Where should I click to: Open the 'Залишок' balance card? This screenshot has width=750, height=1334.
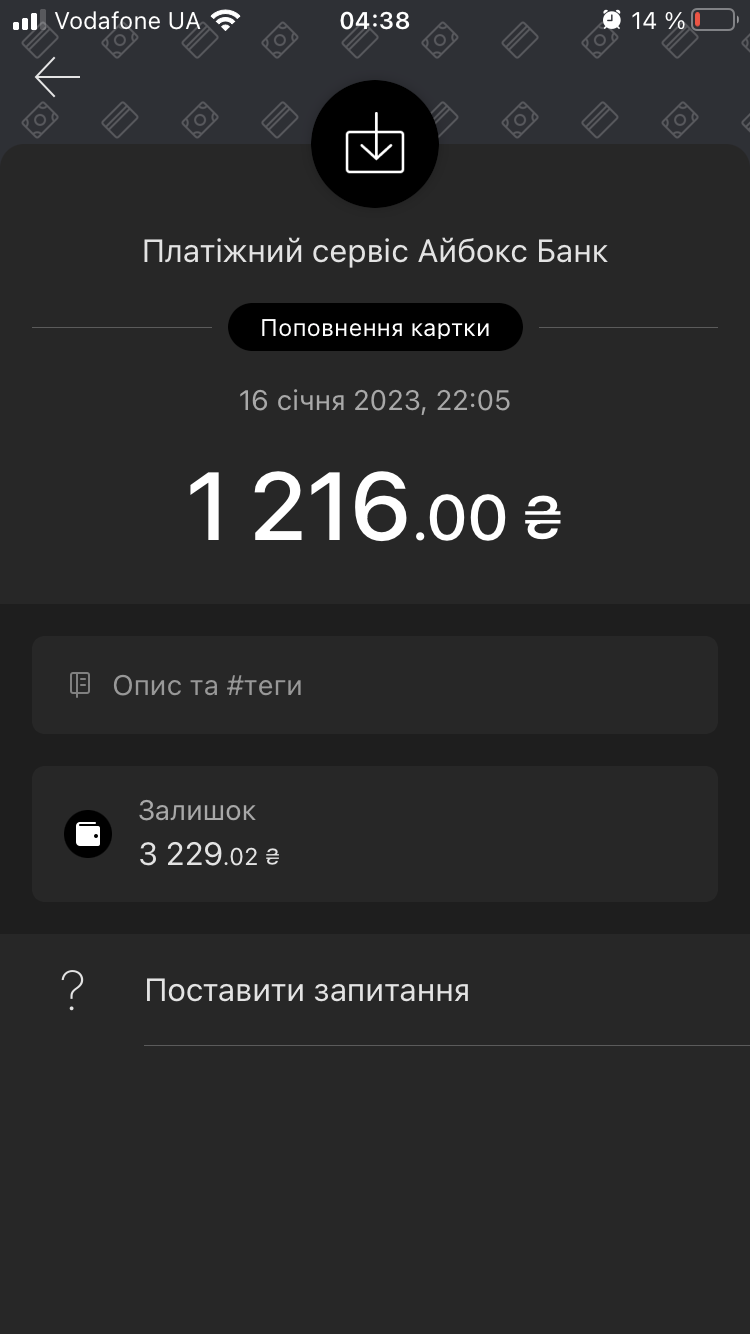pos(375,834)
